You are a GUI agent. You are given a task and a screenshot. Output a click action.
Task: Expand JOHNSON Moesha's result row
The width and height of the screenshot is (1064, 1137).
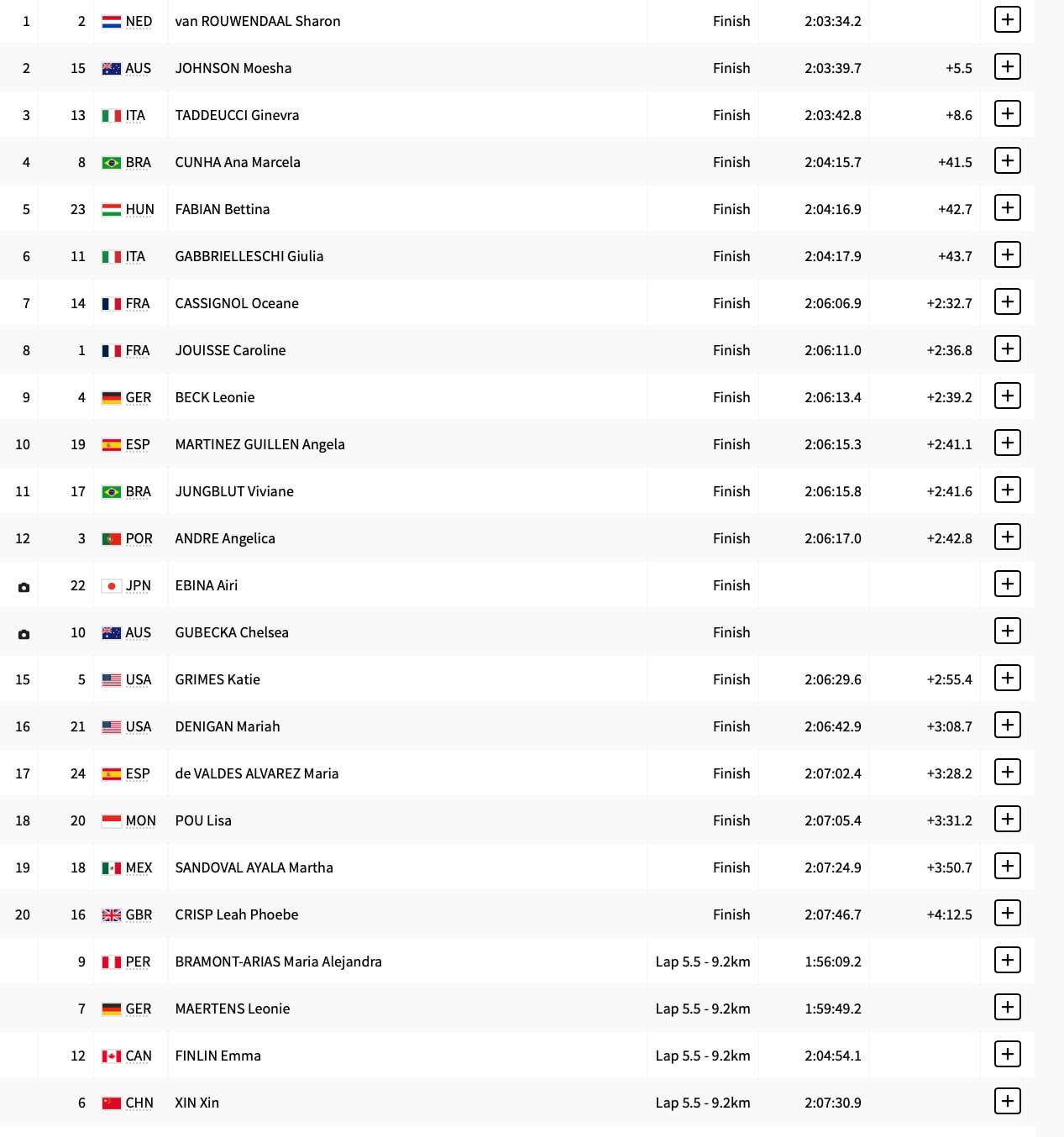(x=1007, y=67)
